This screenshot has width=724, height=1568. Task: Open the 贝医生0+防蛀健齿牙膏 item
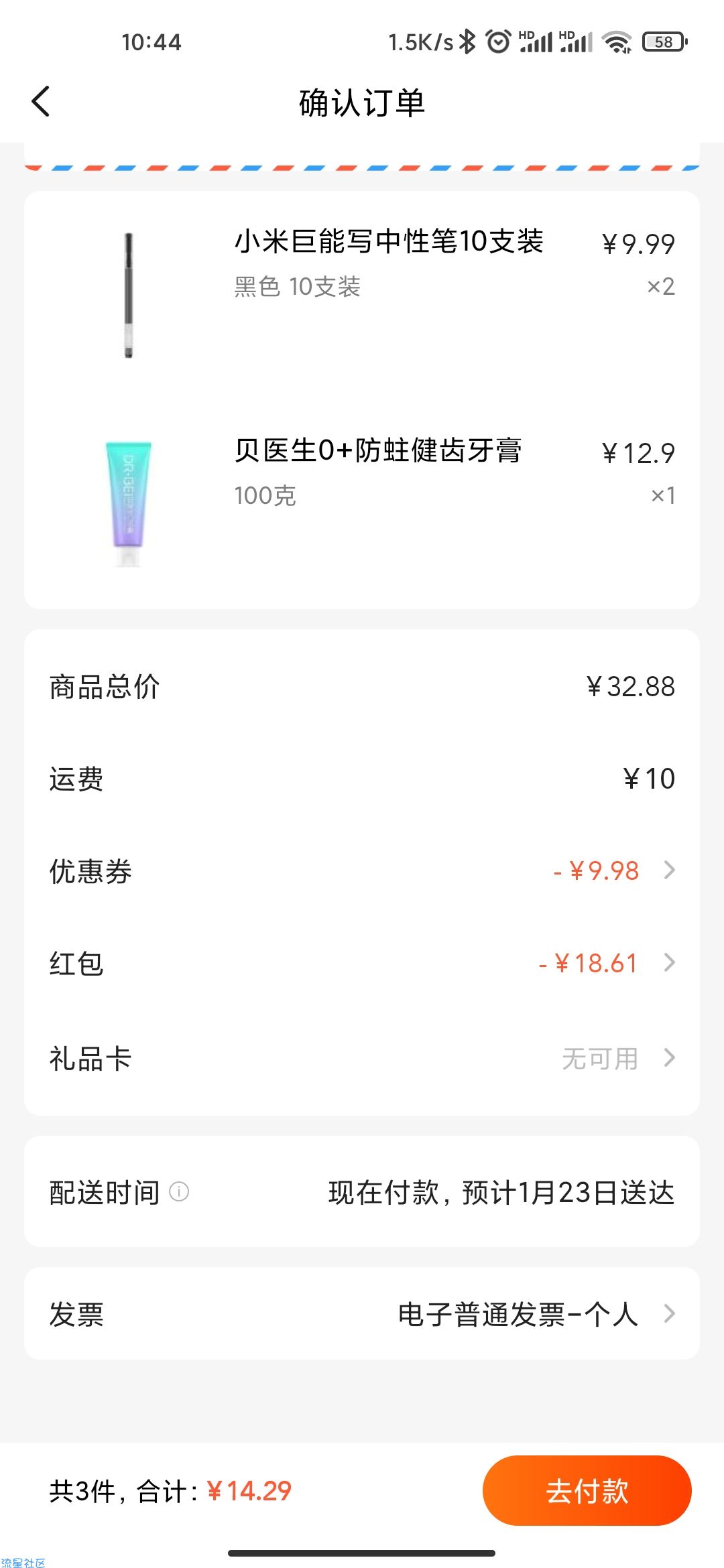(362, 504)
